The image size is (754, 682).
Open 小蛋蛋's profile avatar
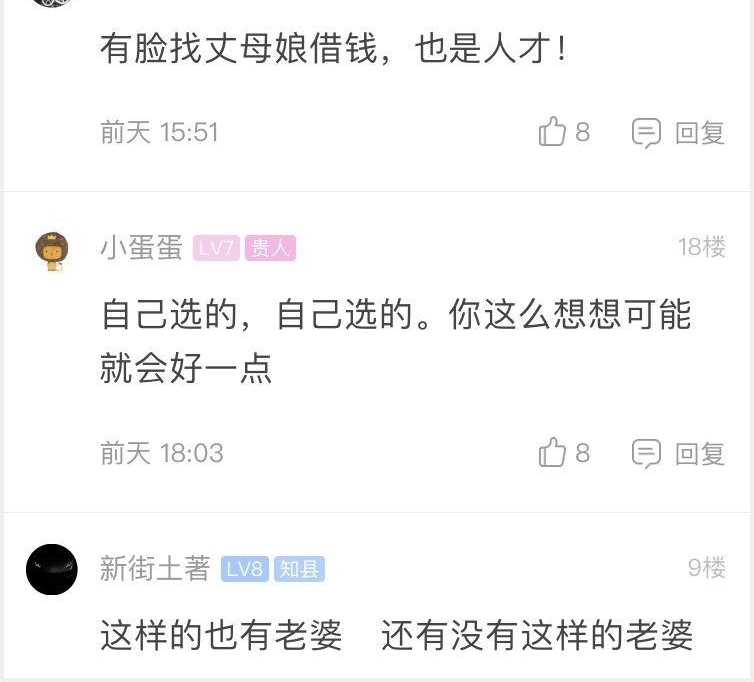click(51, 250)
